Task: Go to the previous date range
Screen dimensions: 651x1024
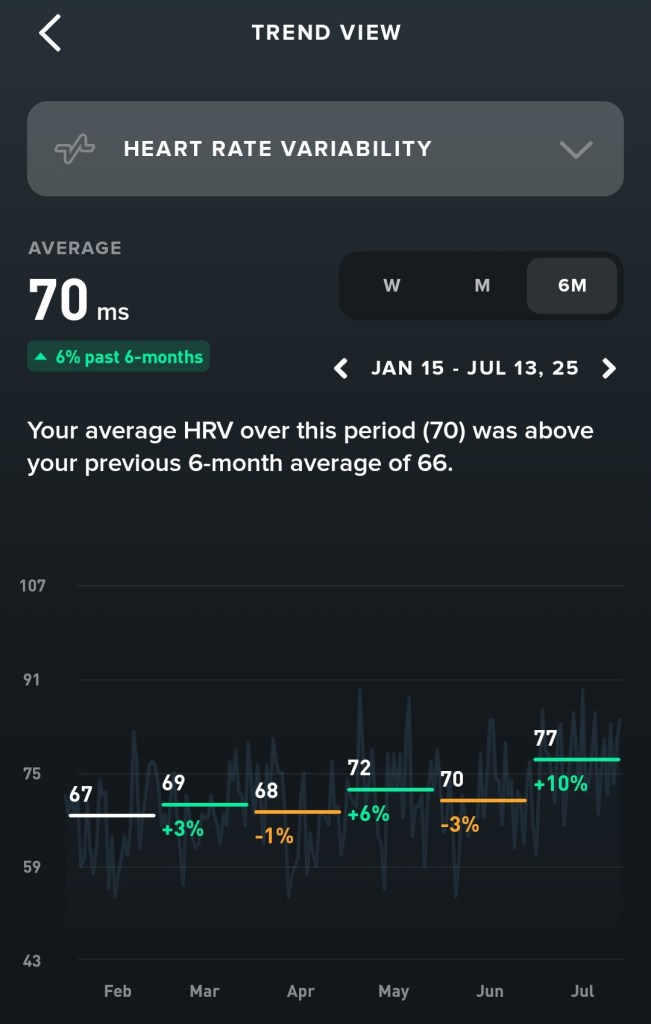Action: point(341,368)
